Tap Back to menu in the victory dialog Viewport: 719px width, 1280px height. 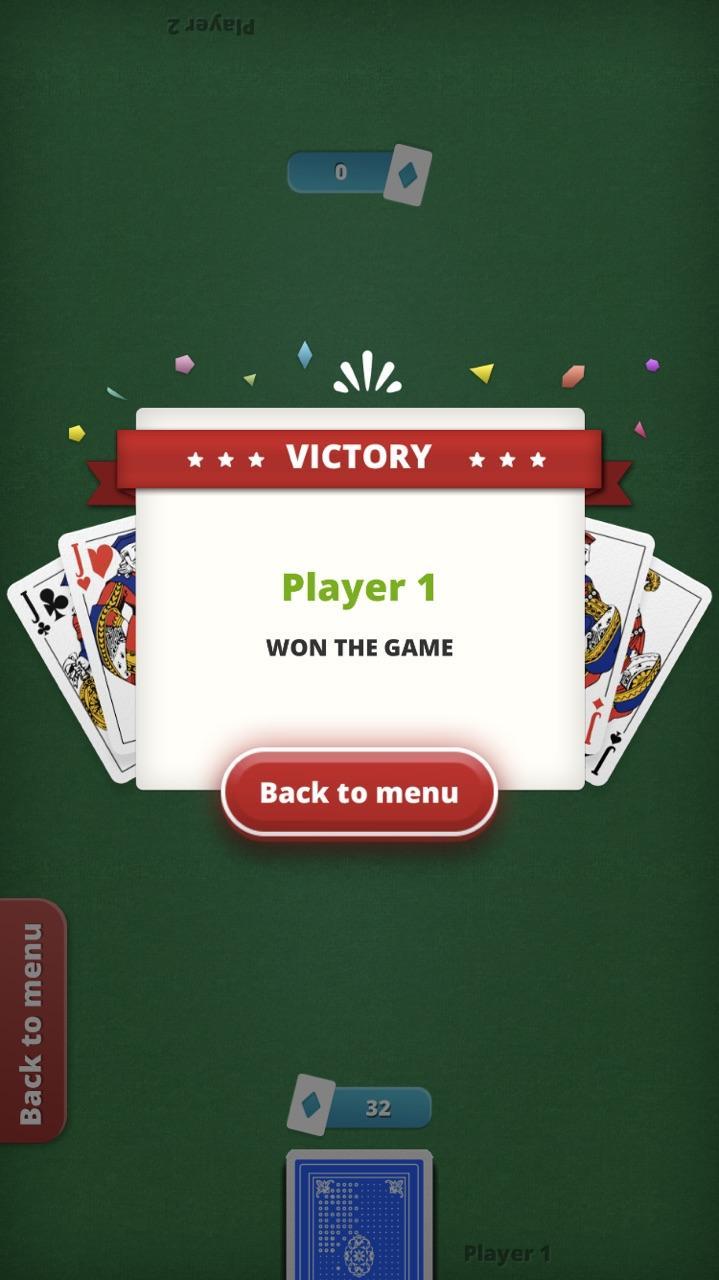coord(359,793)
